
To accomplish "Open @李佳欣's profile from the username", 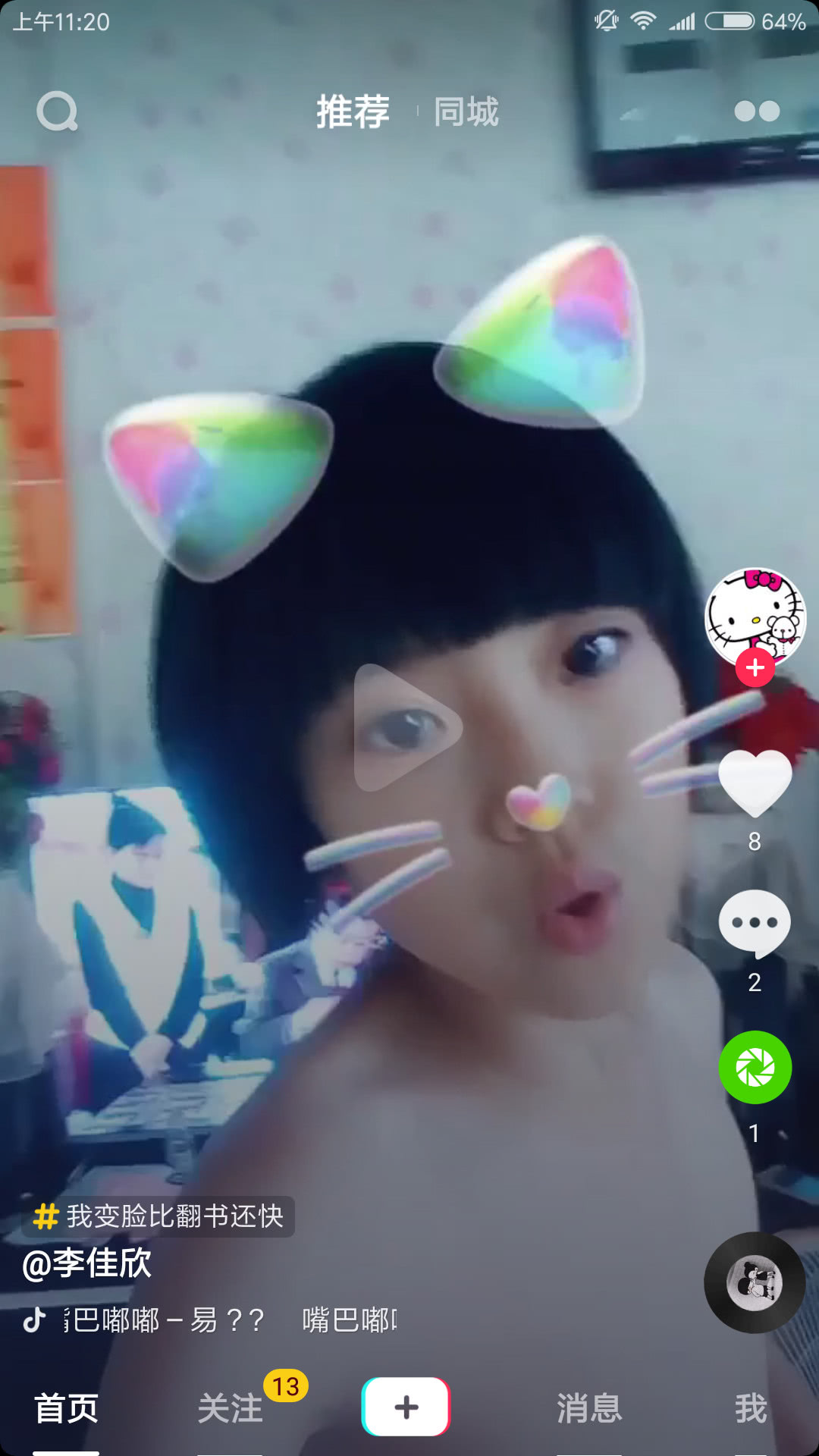I will (87, 1263).
